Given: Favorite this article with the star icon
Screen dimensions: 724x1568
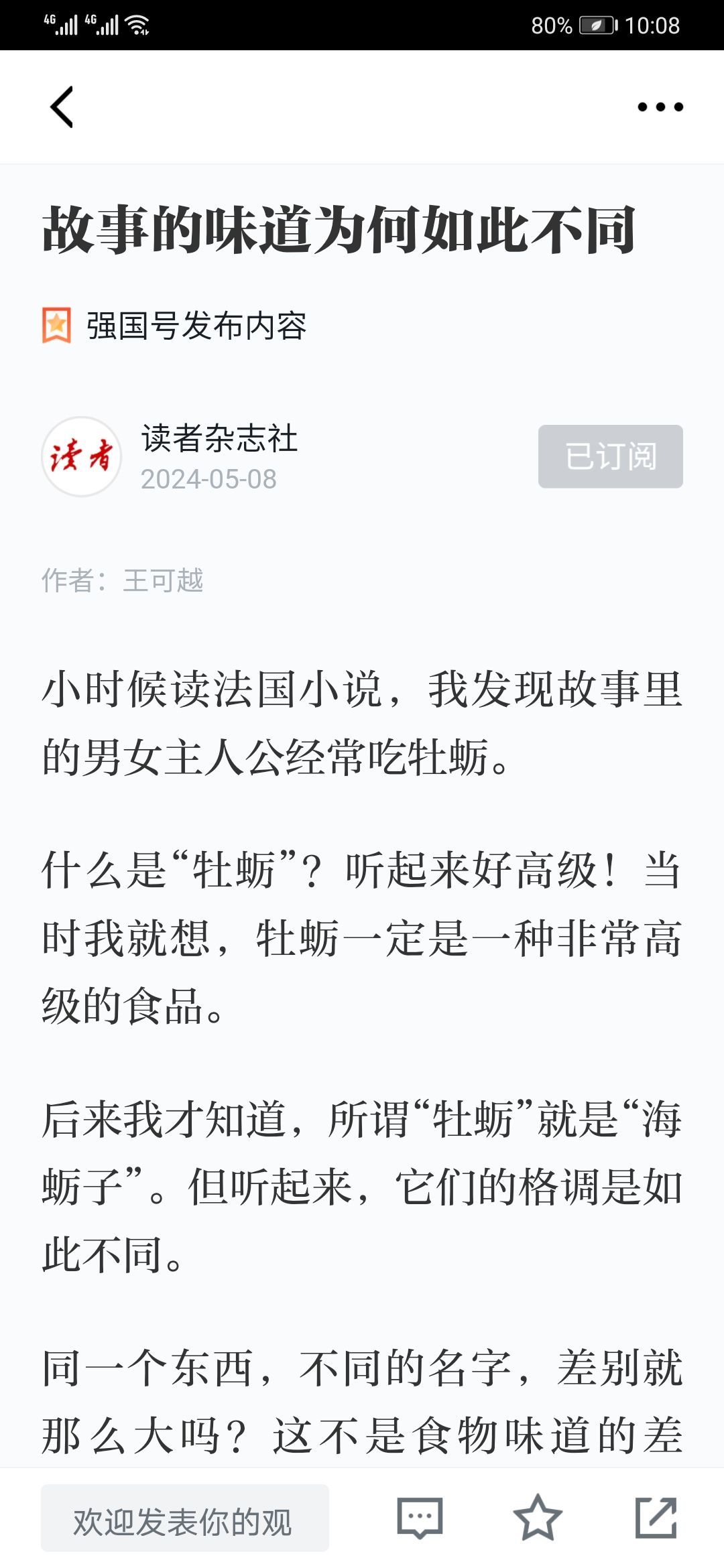Looking at the screenshot, I should point(537,1518).
